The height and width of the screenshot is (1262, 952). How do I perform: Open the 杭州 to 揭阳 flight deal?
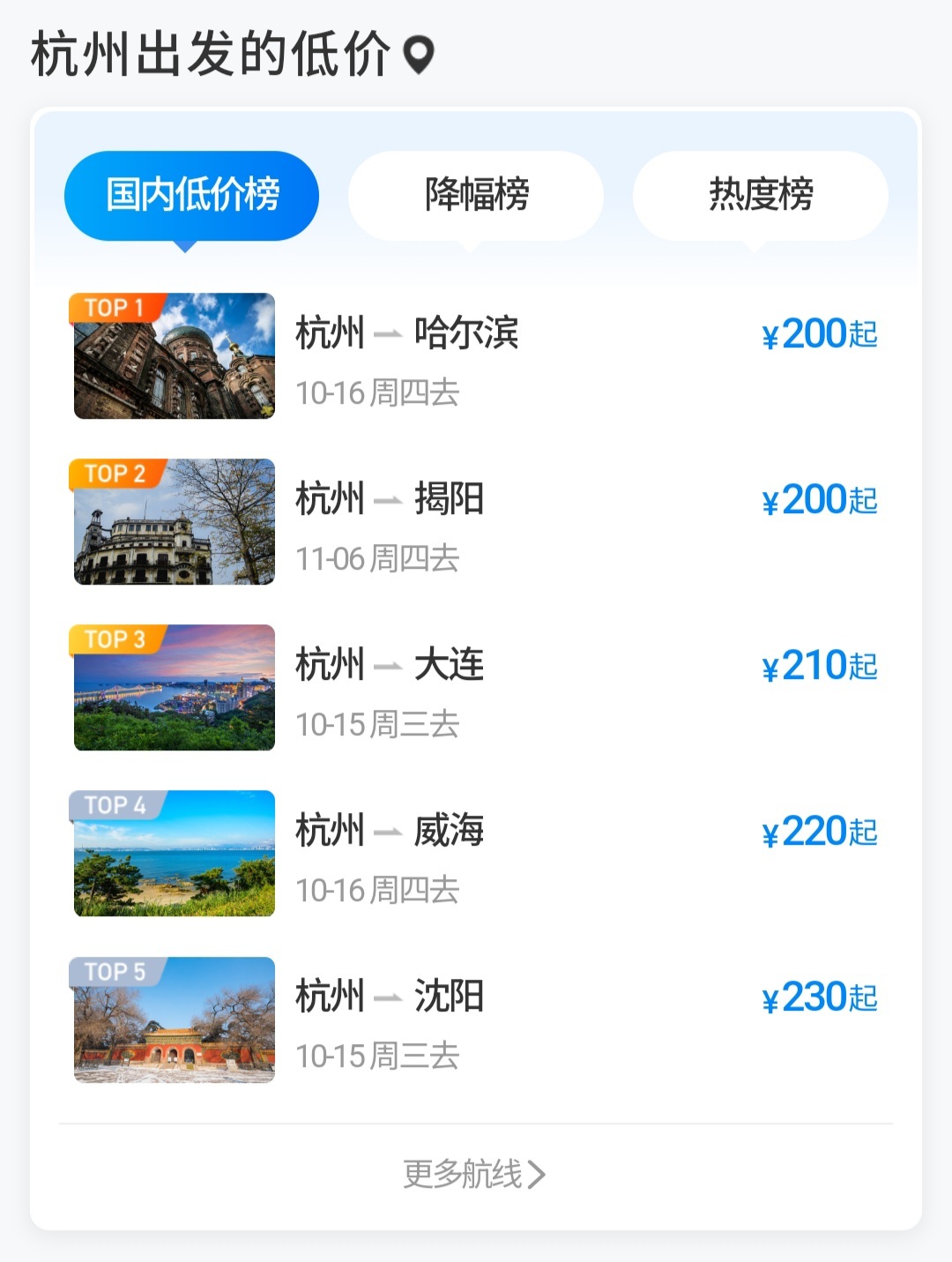476,522
